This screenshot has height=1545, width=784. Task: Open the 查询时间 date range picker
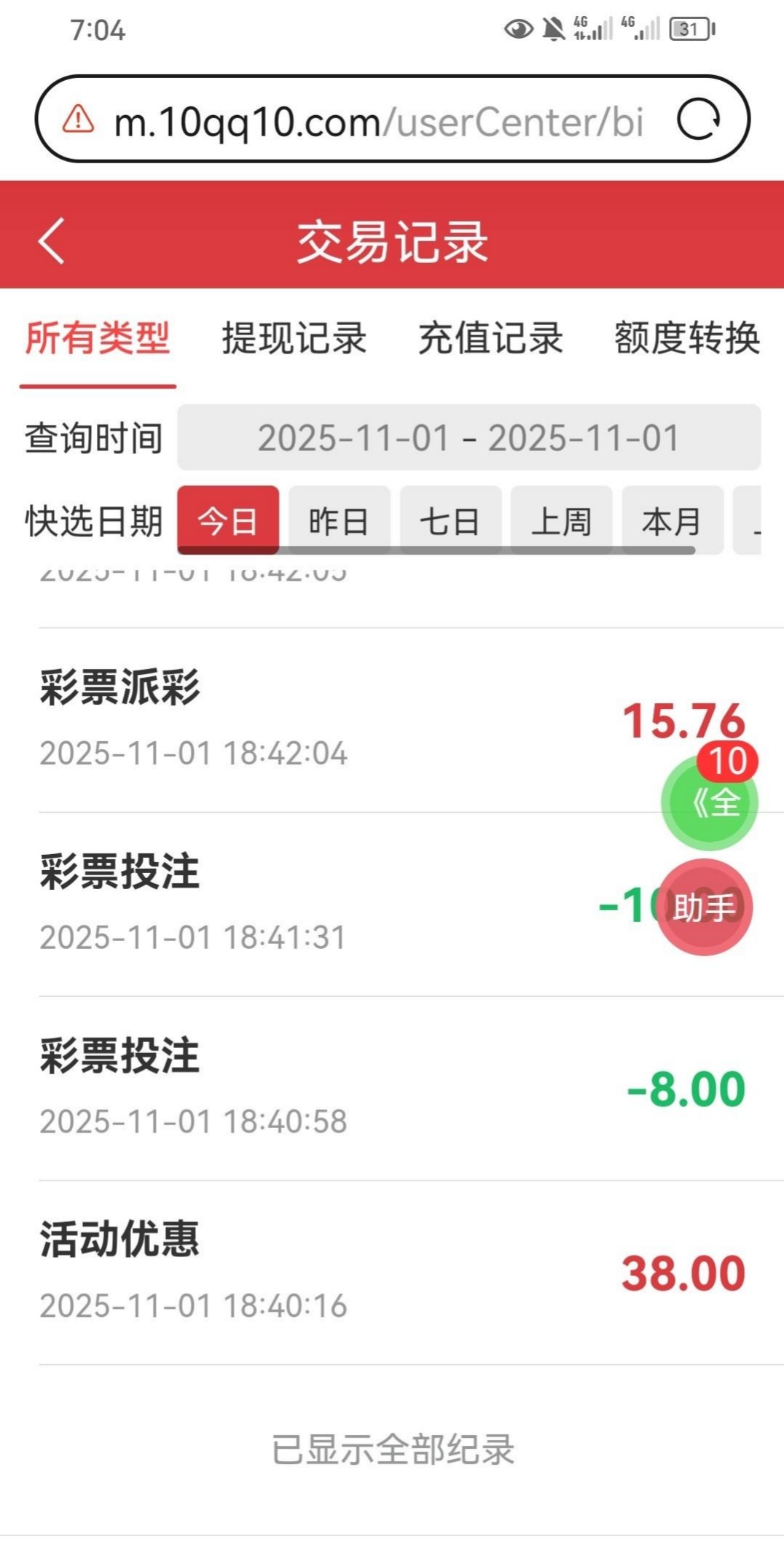[x=469, y=438]
